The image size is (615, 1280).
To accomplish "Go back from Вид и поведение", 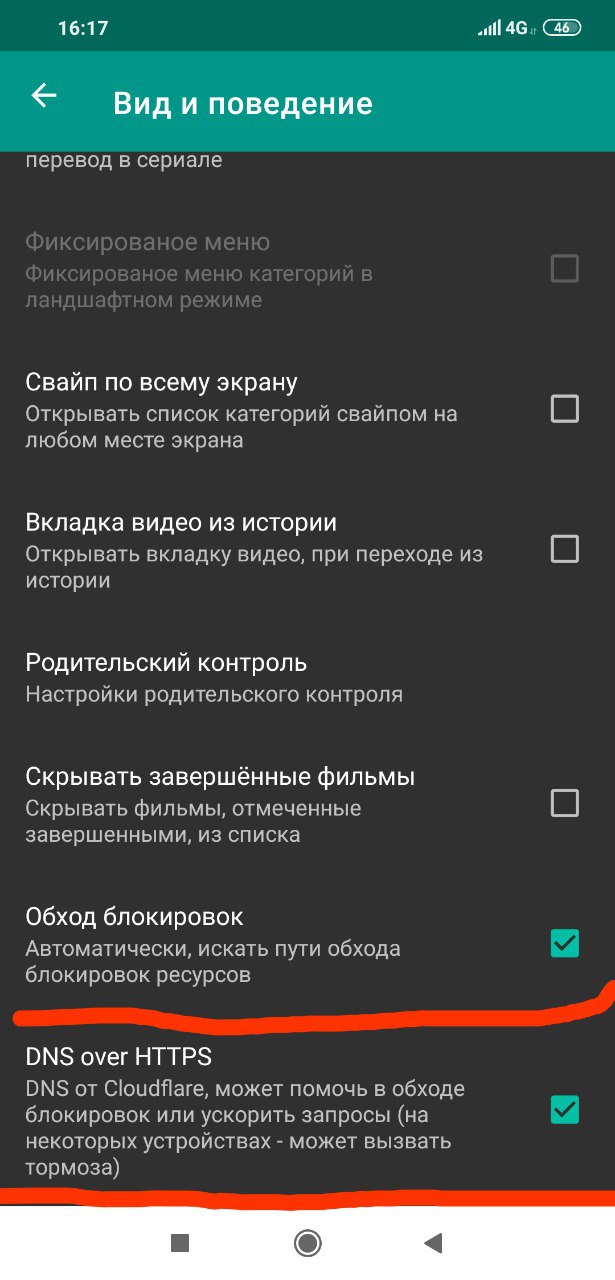I will coord(44,96).
